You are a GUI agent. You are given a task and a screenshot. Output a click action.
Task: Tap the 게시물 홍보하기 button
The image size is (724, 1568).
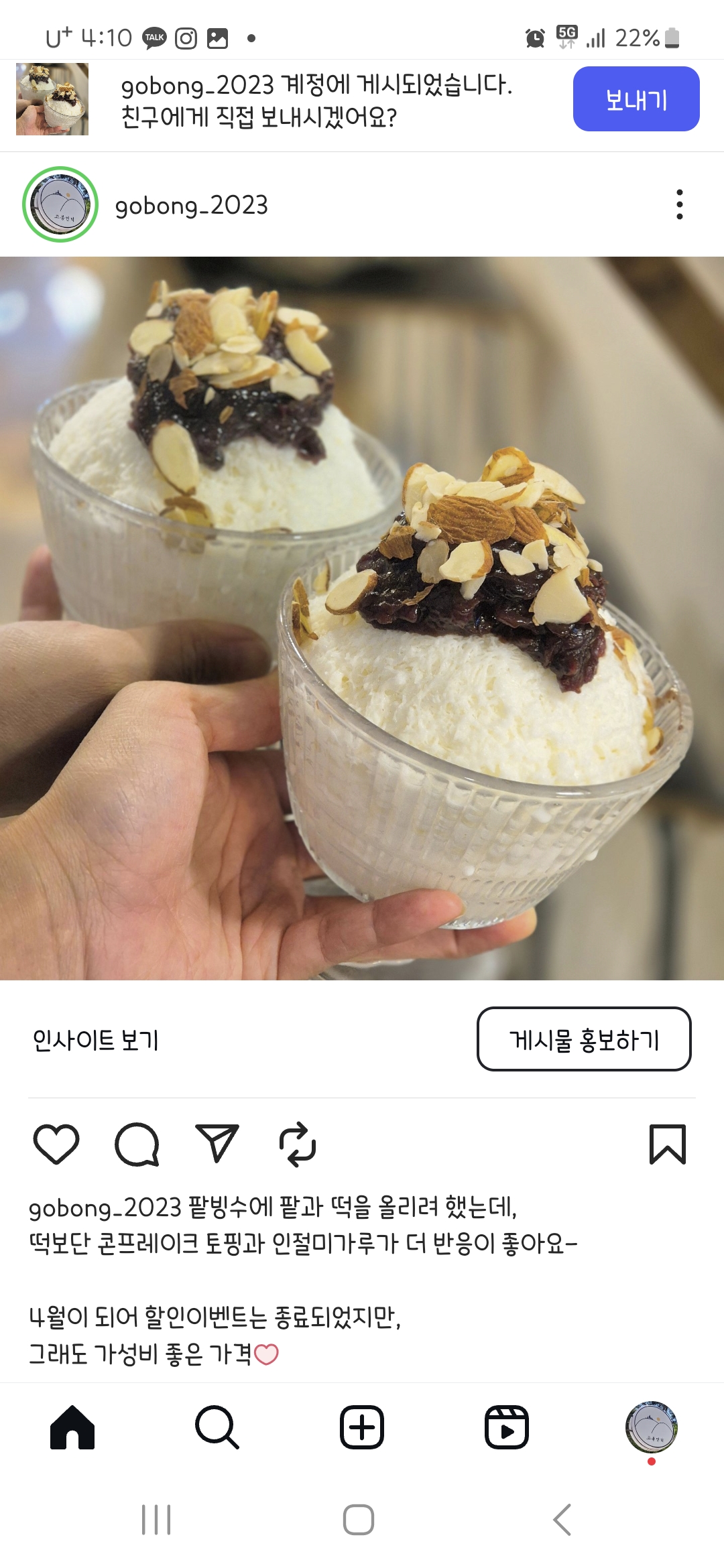point(583,1039)
